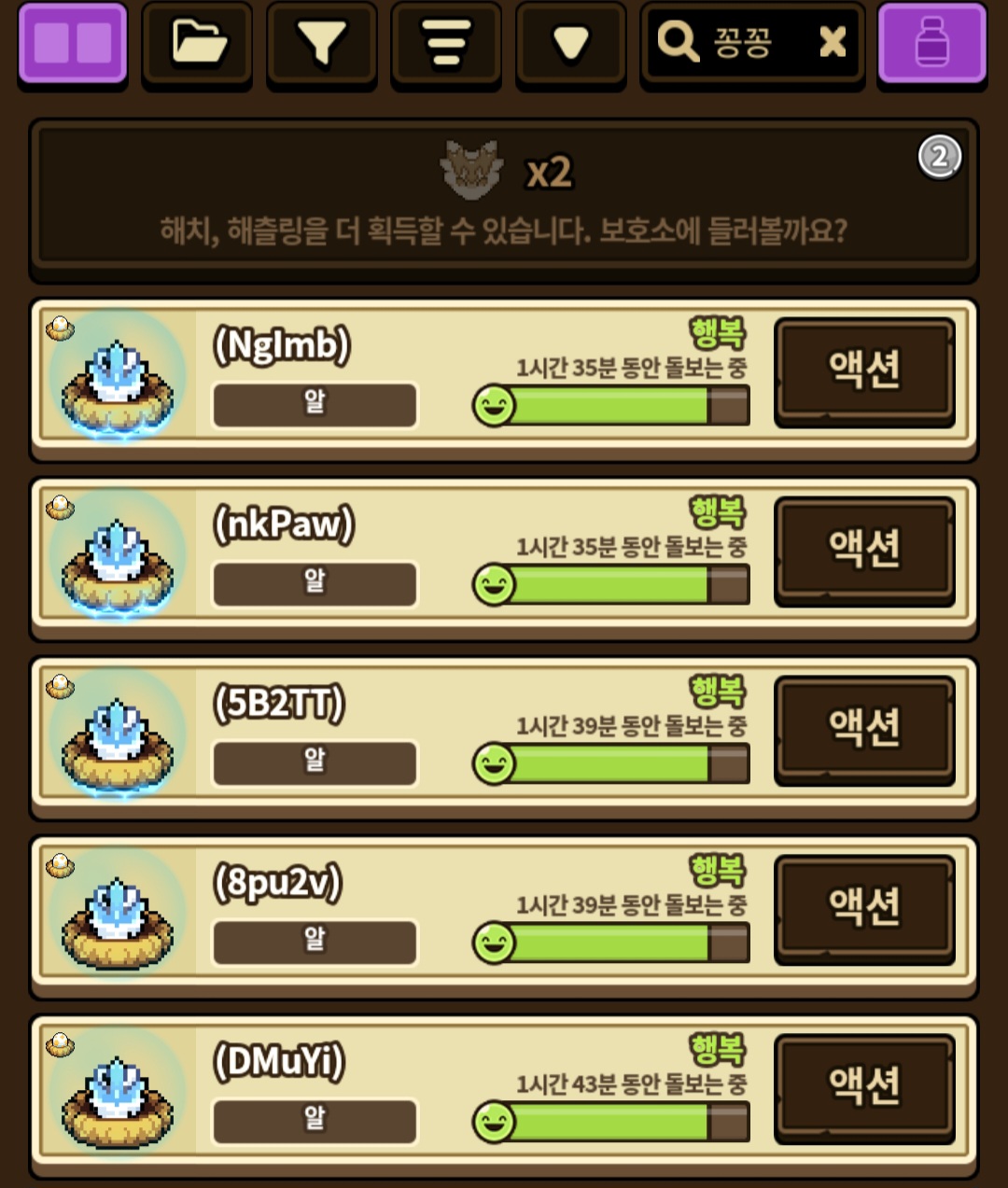Tap the search field containing 꽁꽁
This screenshot has width=1008, height=1188.
(x=737, y=43)
